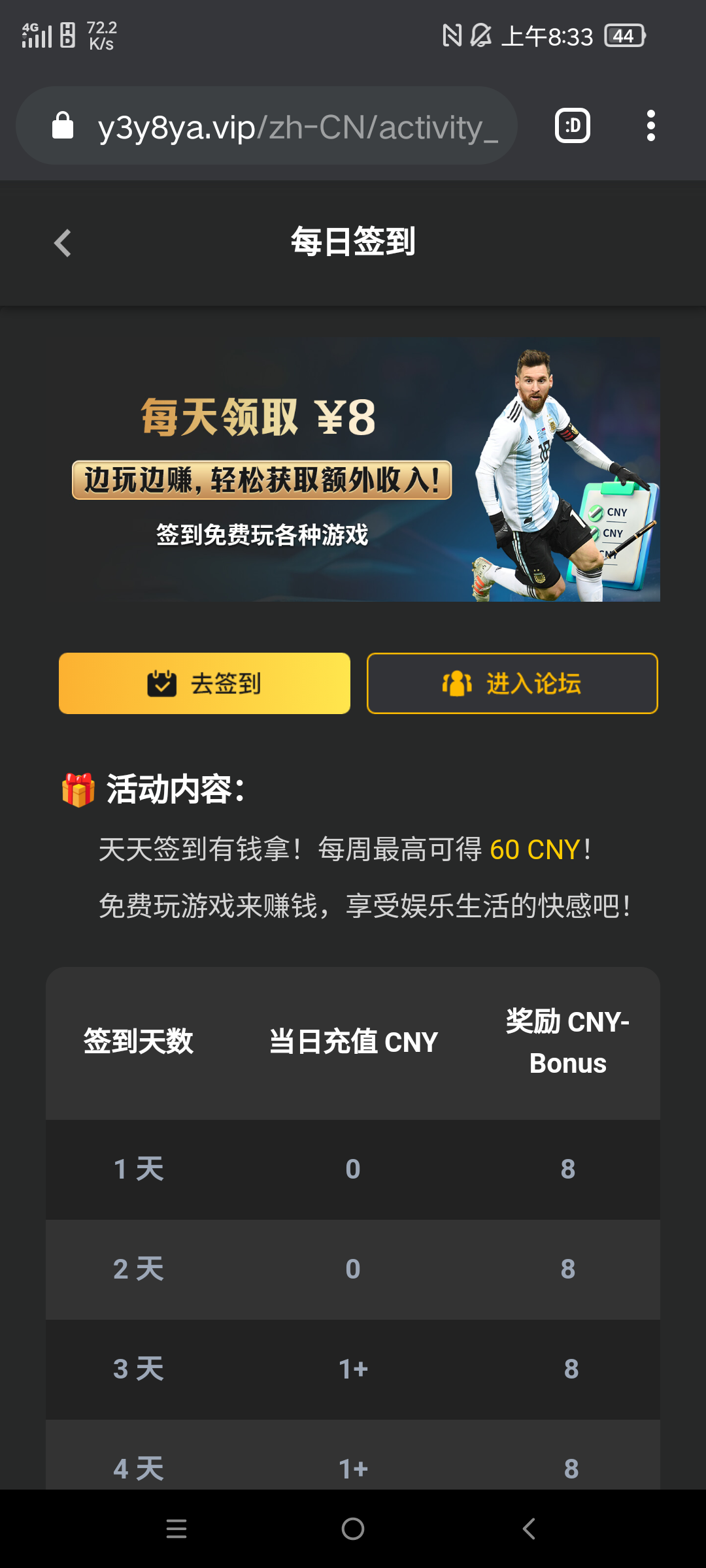Open the forum via 进入论坛

pyautogui.click(x=512, y=683)
